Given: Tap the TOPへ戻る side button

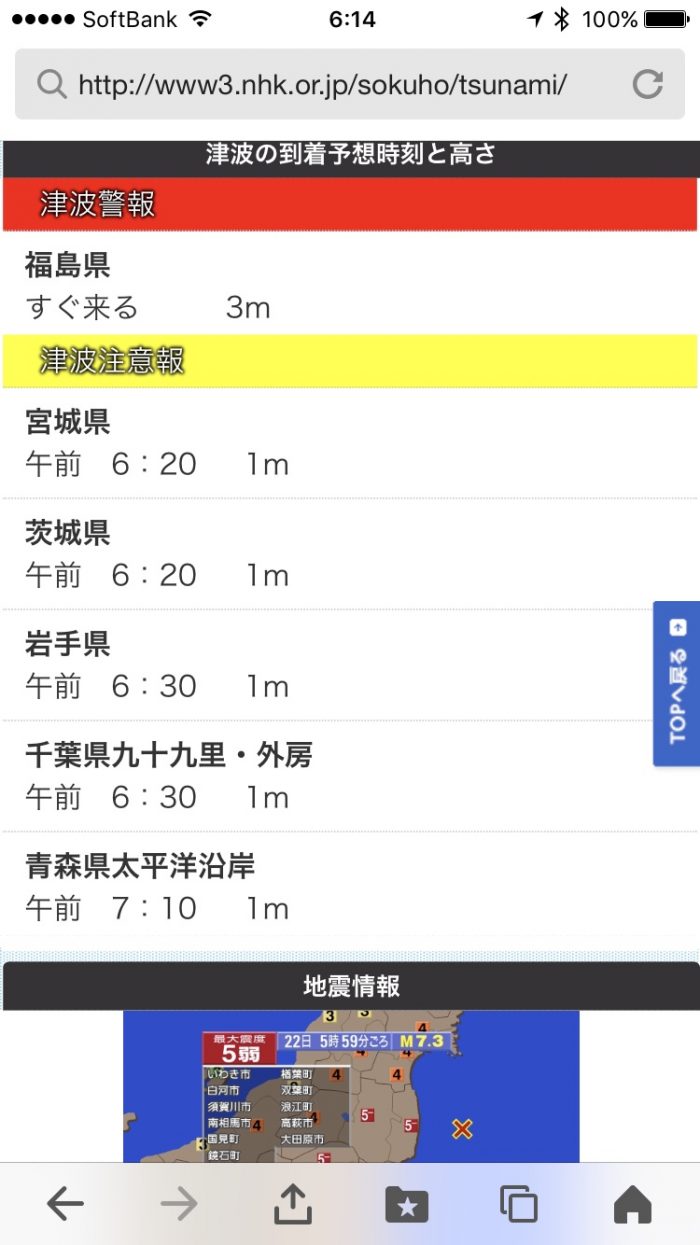Looking at the screenshot, I should tap(677, 683).
